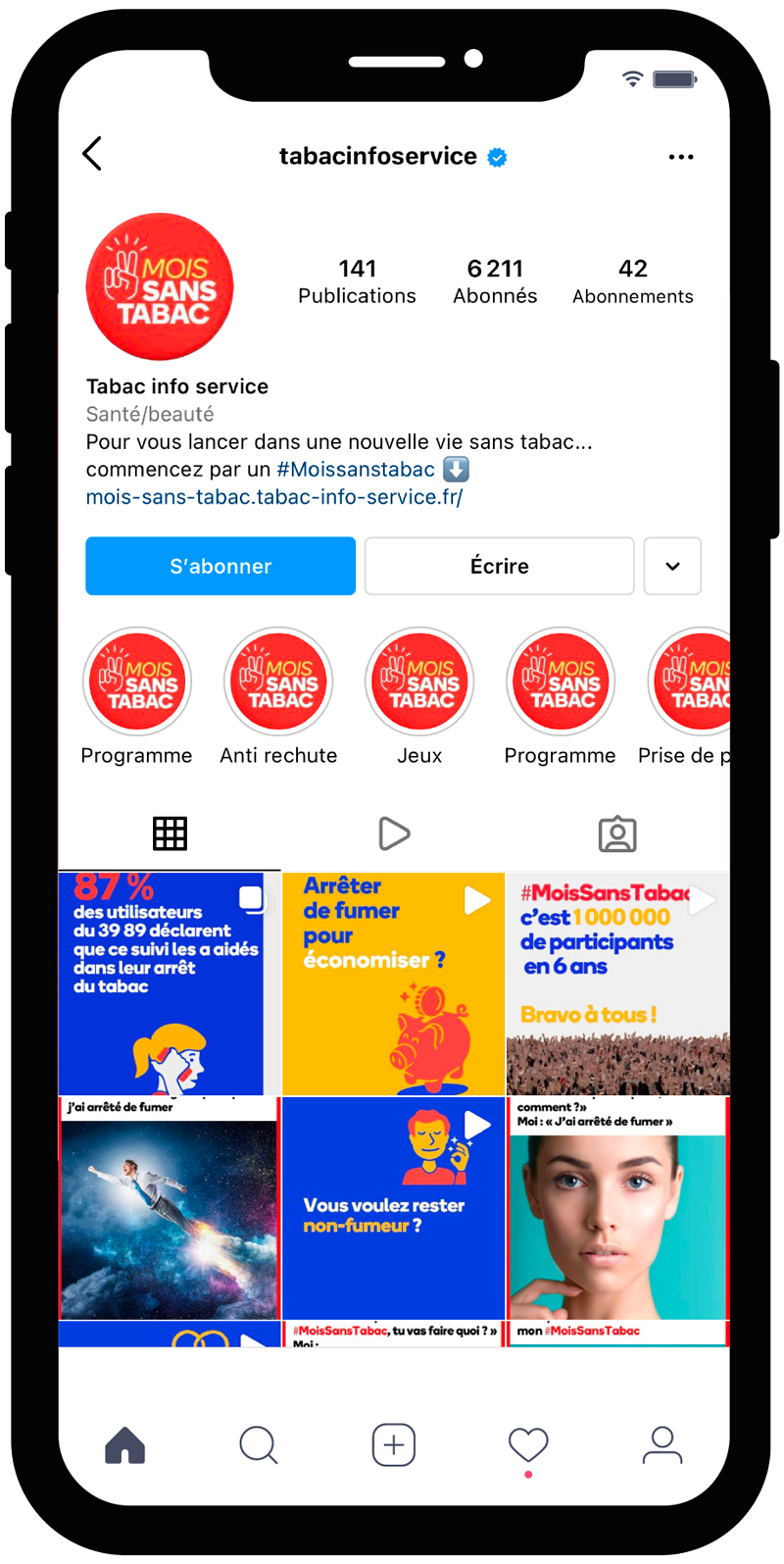Open the Anti rechute story highlight
The image size is (784, 1564).
(279, 683)
